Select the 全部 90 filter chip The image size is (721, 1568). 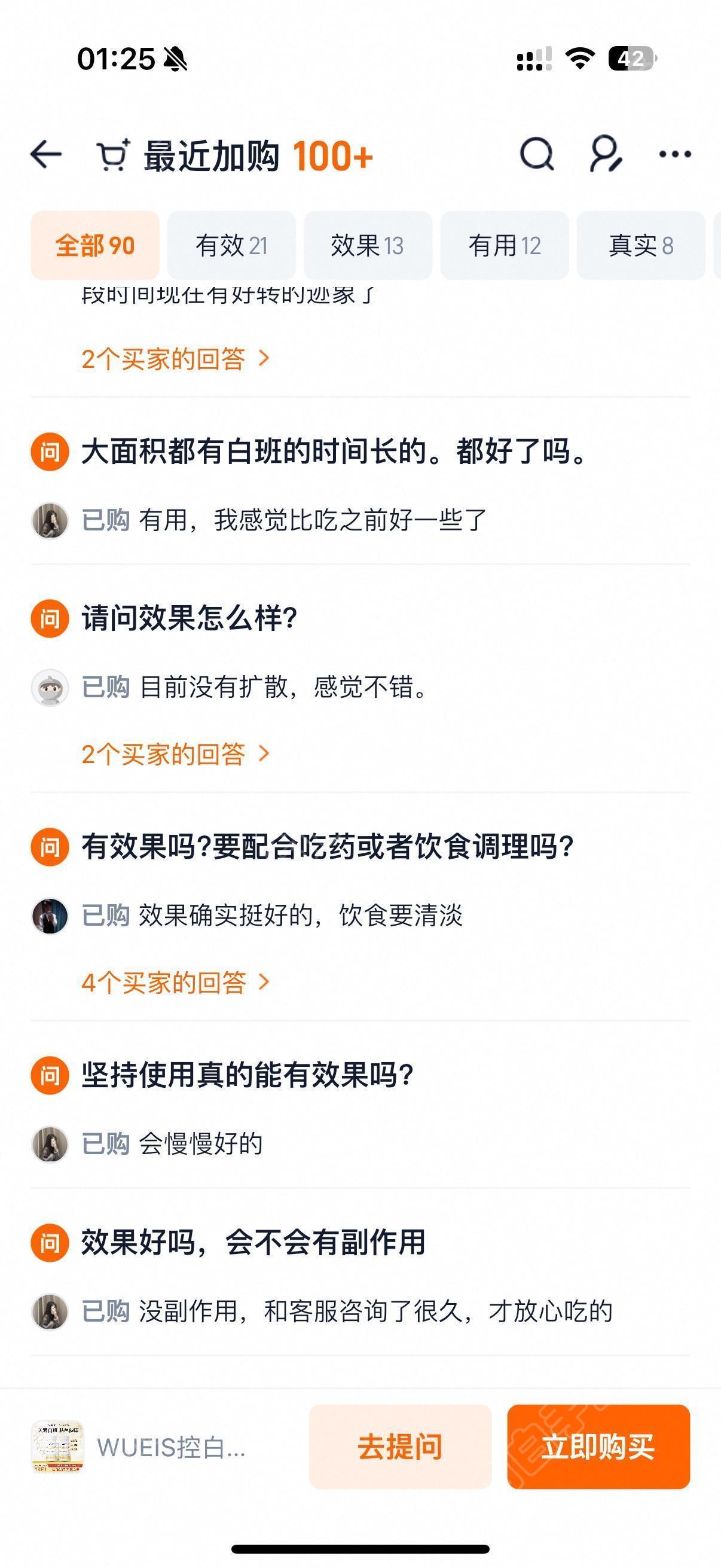(95, 245)
